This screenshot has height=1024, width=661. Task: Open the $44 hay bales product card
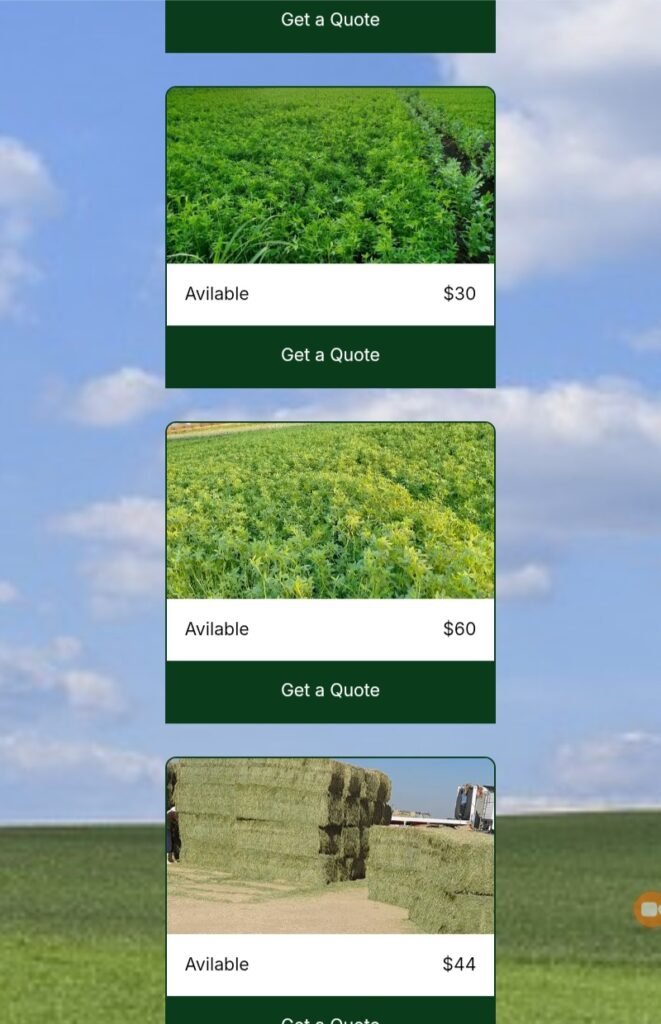pos(330,846)
